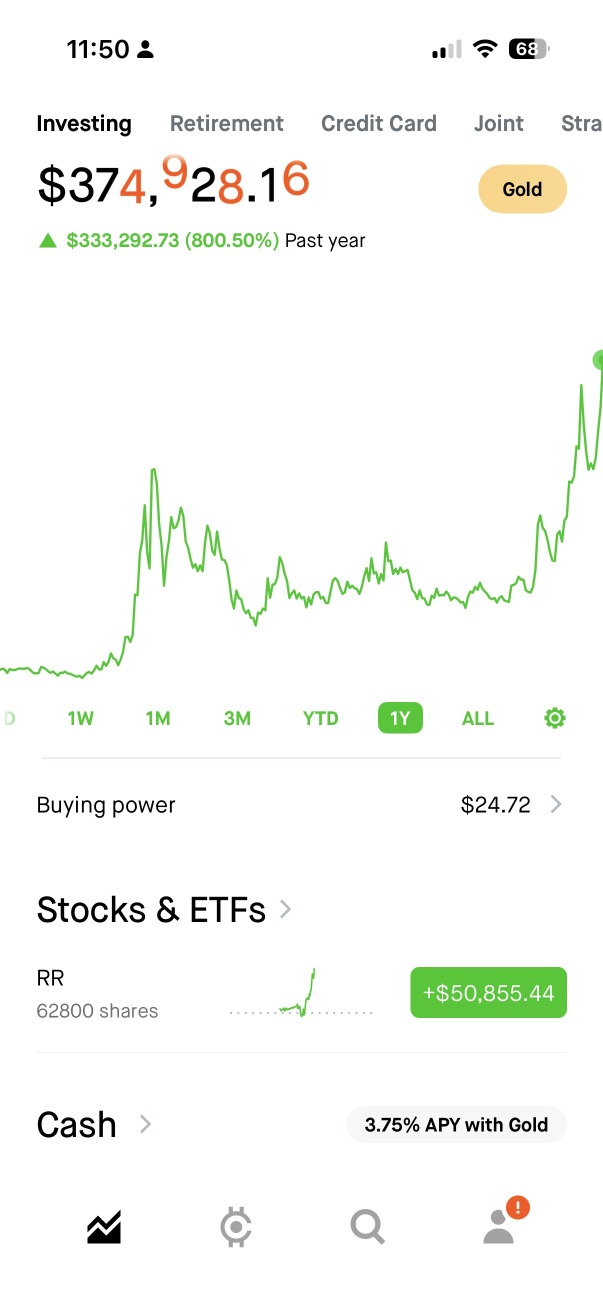The width and height of the screenshot is (603, 1311).
Task: Open the Credit Card tab
Action: pyautogui.click(x=378, y=124)
